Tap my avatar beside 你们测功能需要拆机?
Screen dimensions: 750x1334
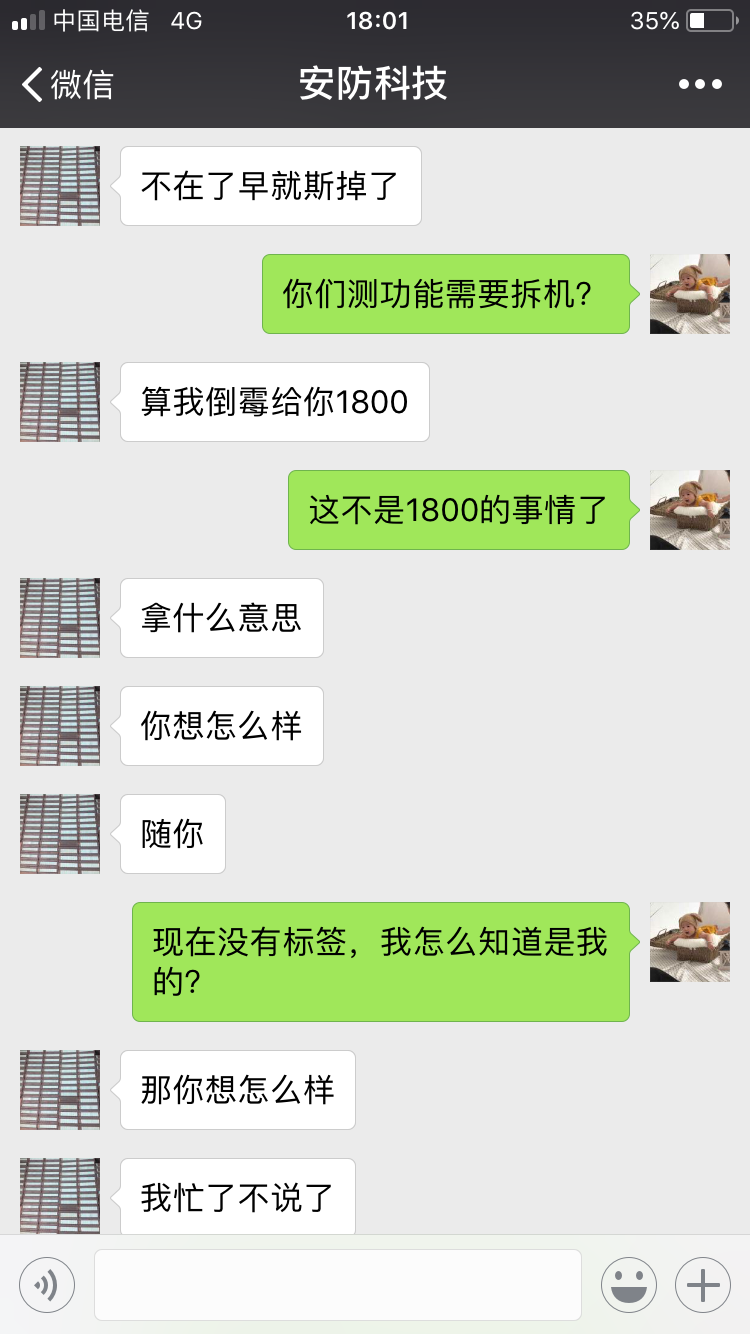[x=690, y=294]
